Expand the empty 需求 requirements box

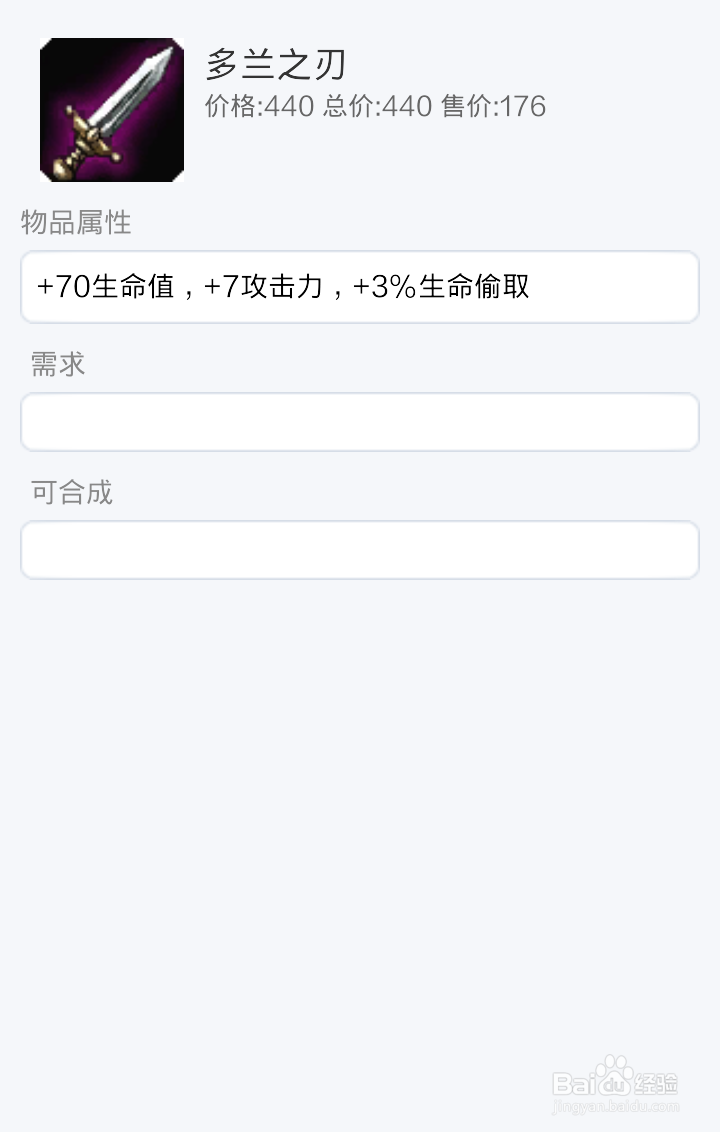tap(360, 421)
